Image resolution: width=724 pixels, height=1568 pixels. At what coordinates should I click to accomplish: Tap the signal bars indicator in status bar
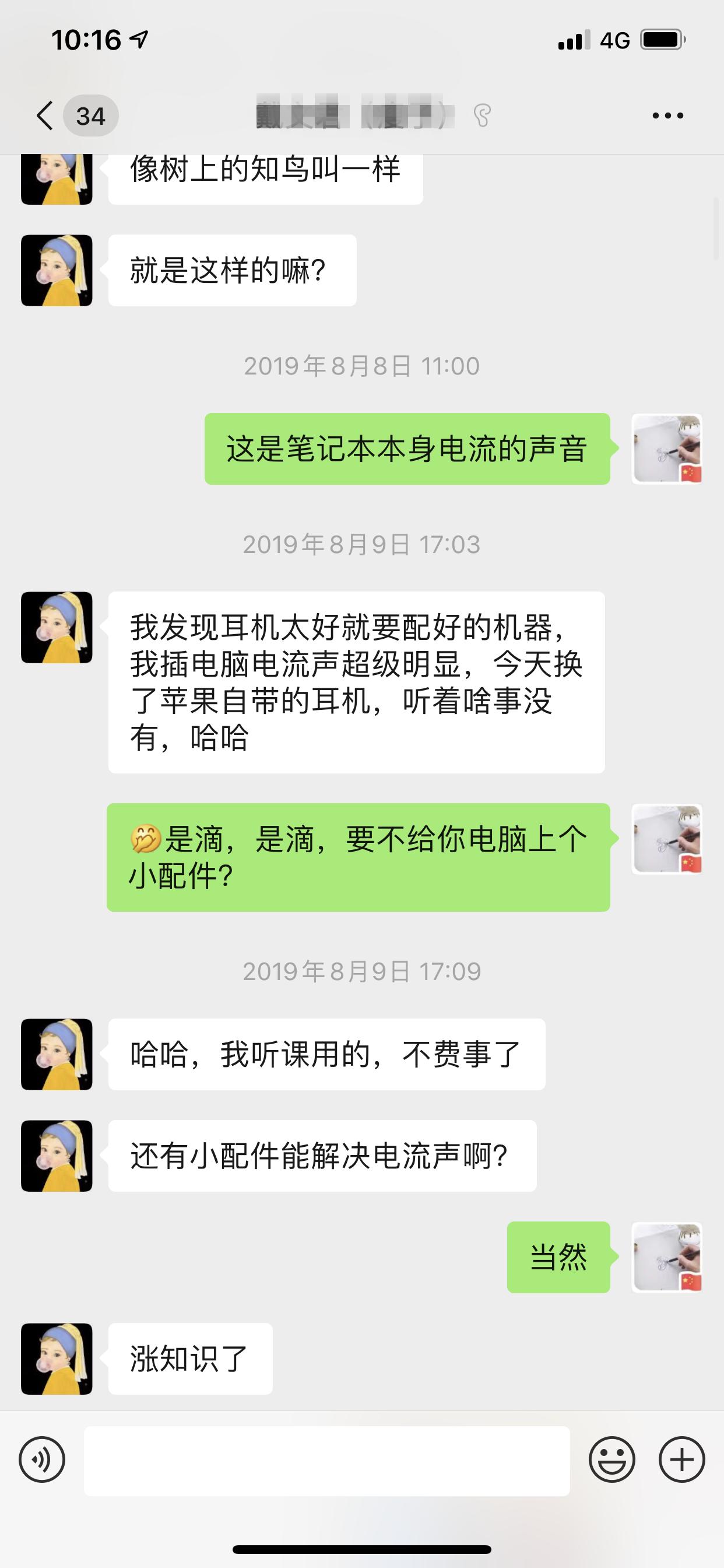[x=571, y=39]
